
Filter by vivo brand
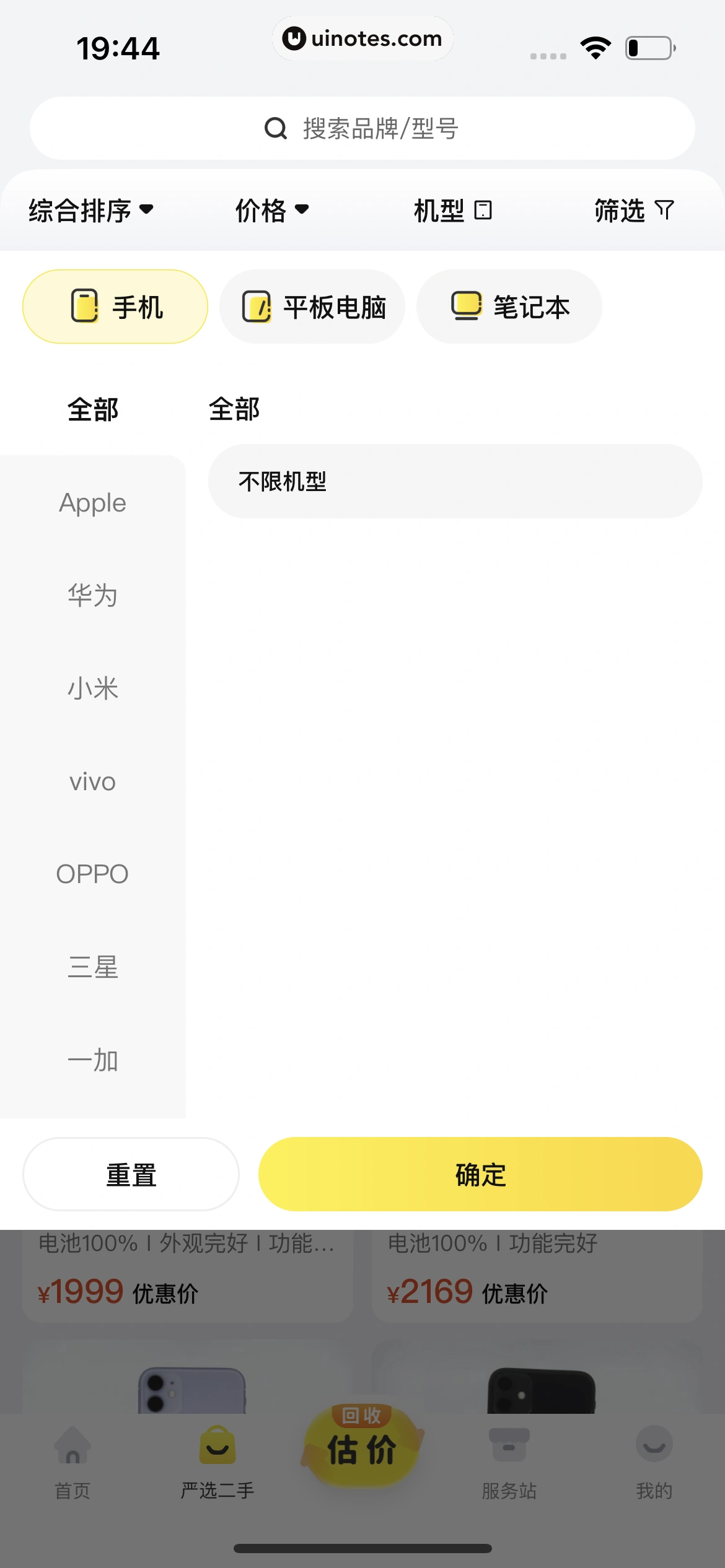[x=93, y=782]
